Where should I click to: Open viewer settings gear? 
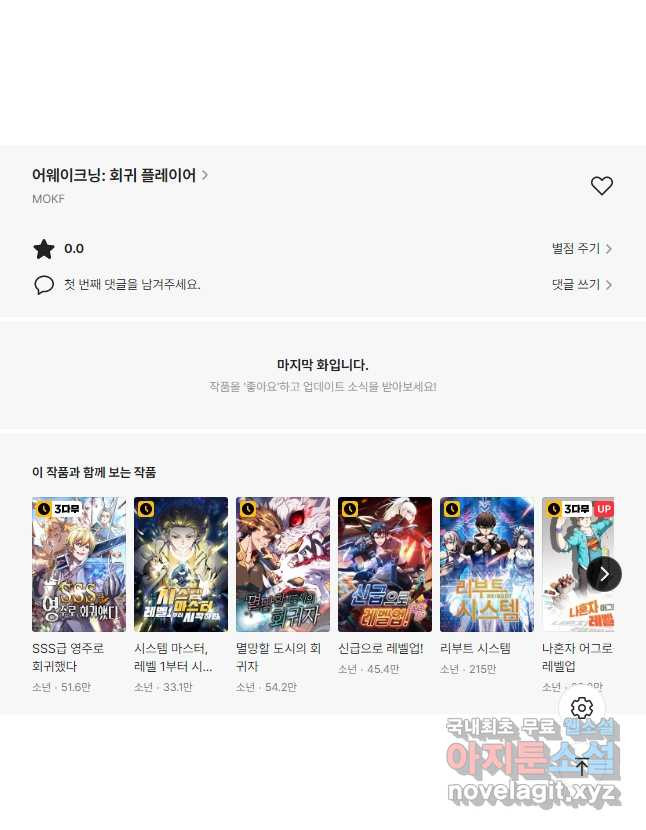582,708
